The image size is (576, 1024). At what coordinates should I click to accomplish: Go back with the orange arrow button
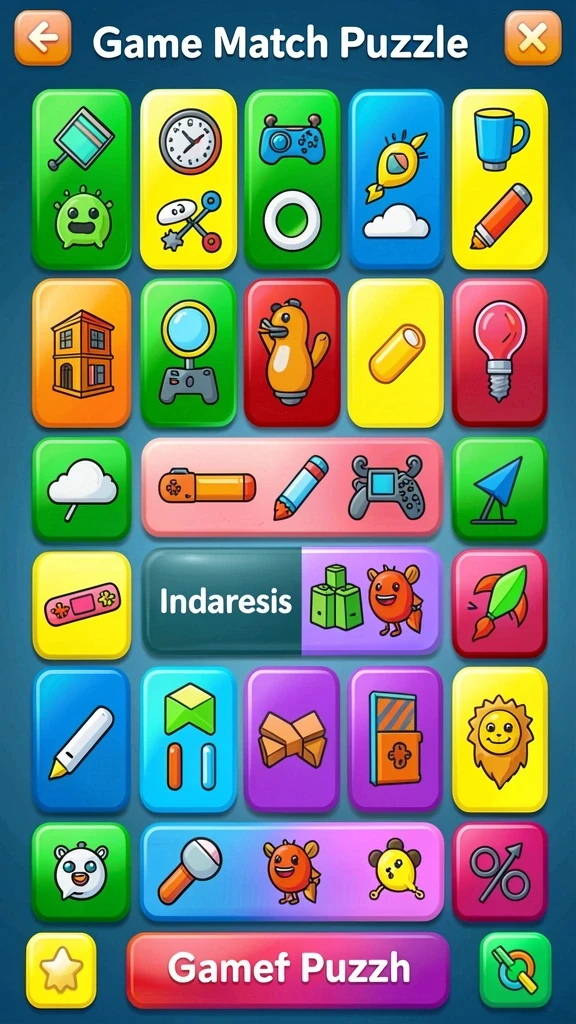click(x=43, y=39)
